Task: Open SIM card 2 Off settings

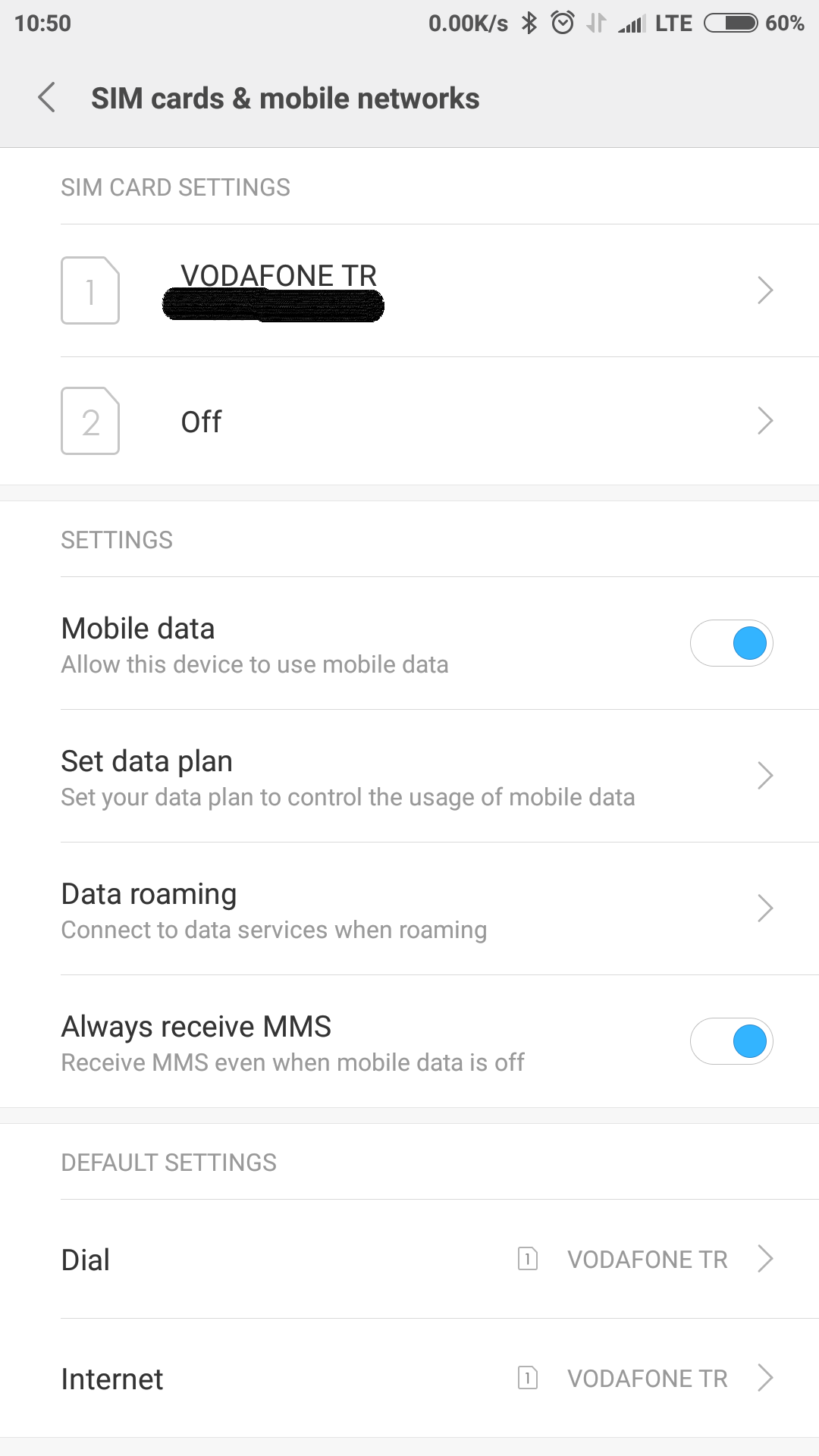Action: 409,421
